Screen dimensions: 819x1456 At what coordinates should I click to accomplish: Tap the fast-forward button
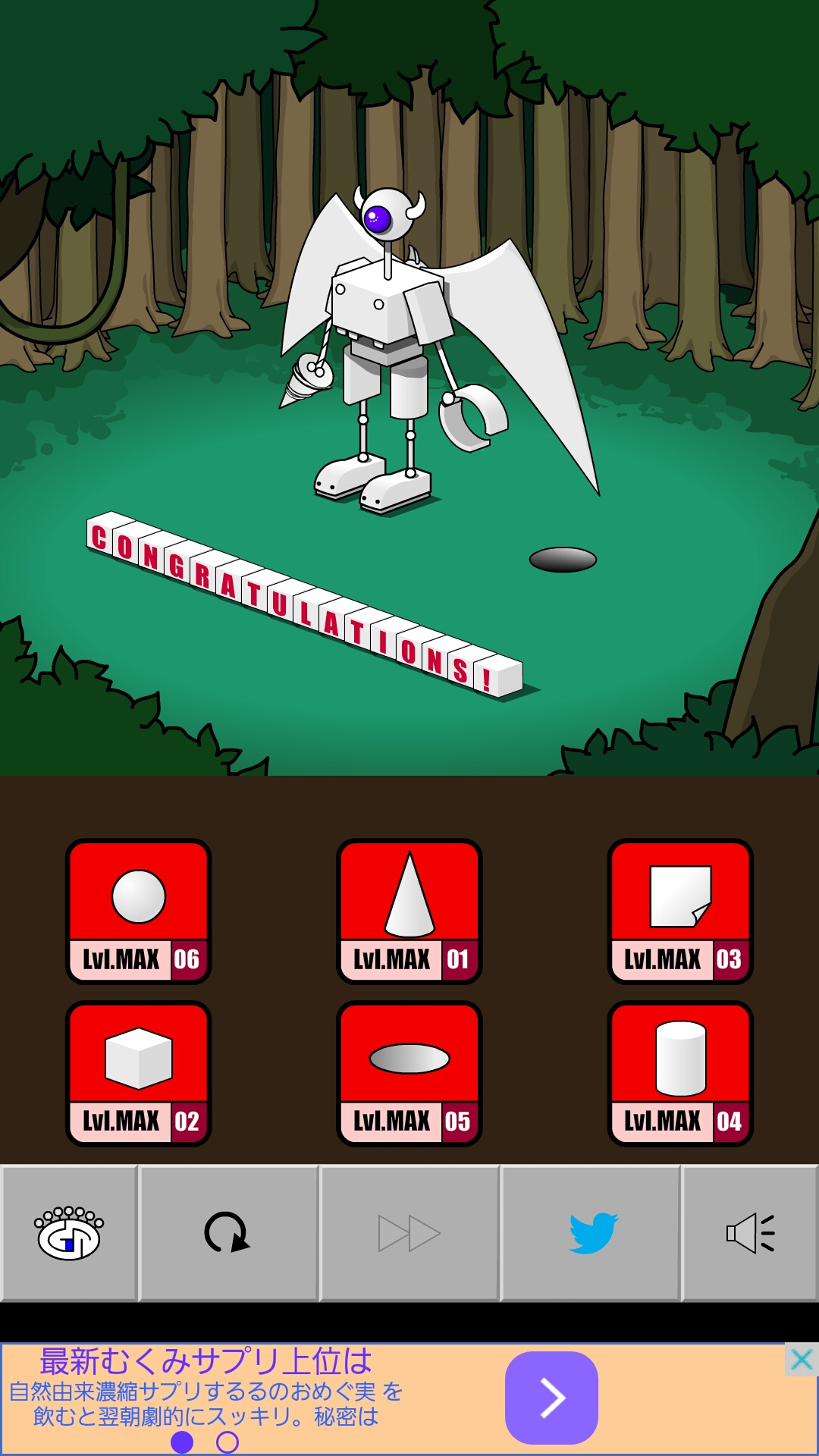tap(409, 1233)
